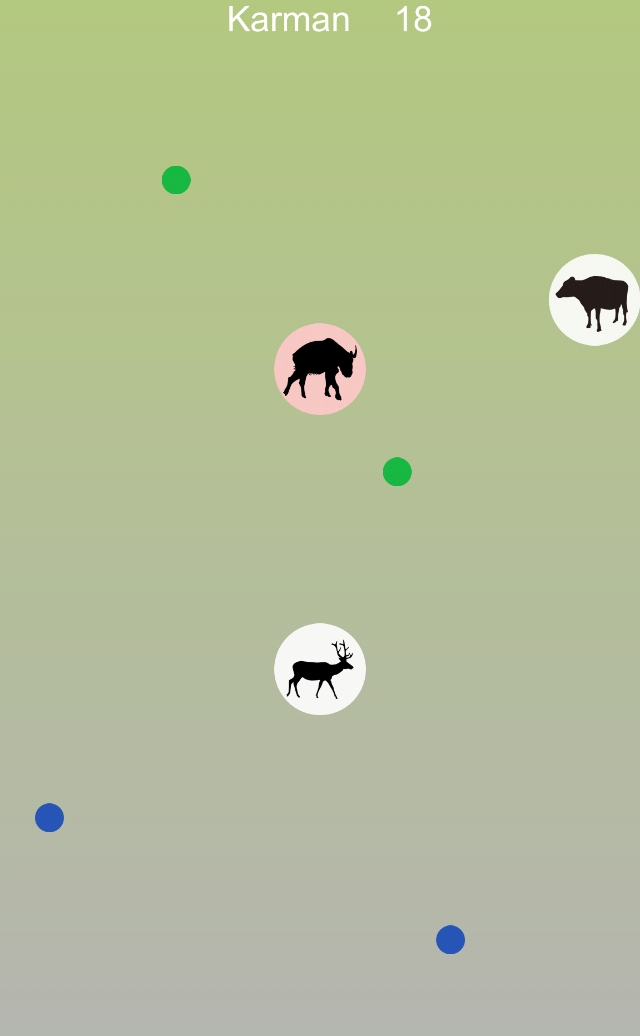Screen dimensions: 640x1036
Task: Select the cow circle
Action: 594,300
